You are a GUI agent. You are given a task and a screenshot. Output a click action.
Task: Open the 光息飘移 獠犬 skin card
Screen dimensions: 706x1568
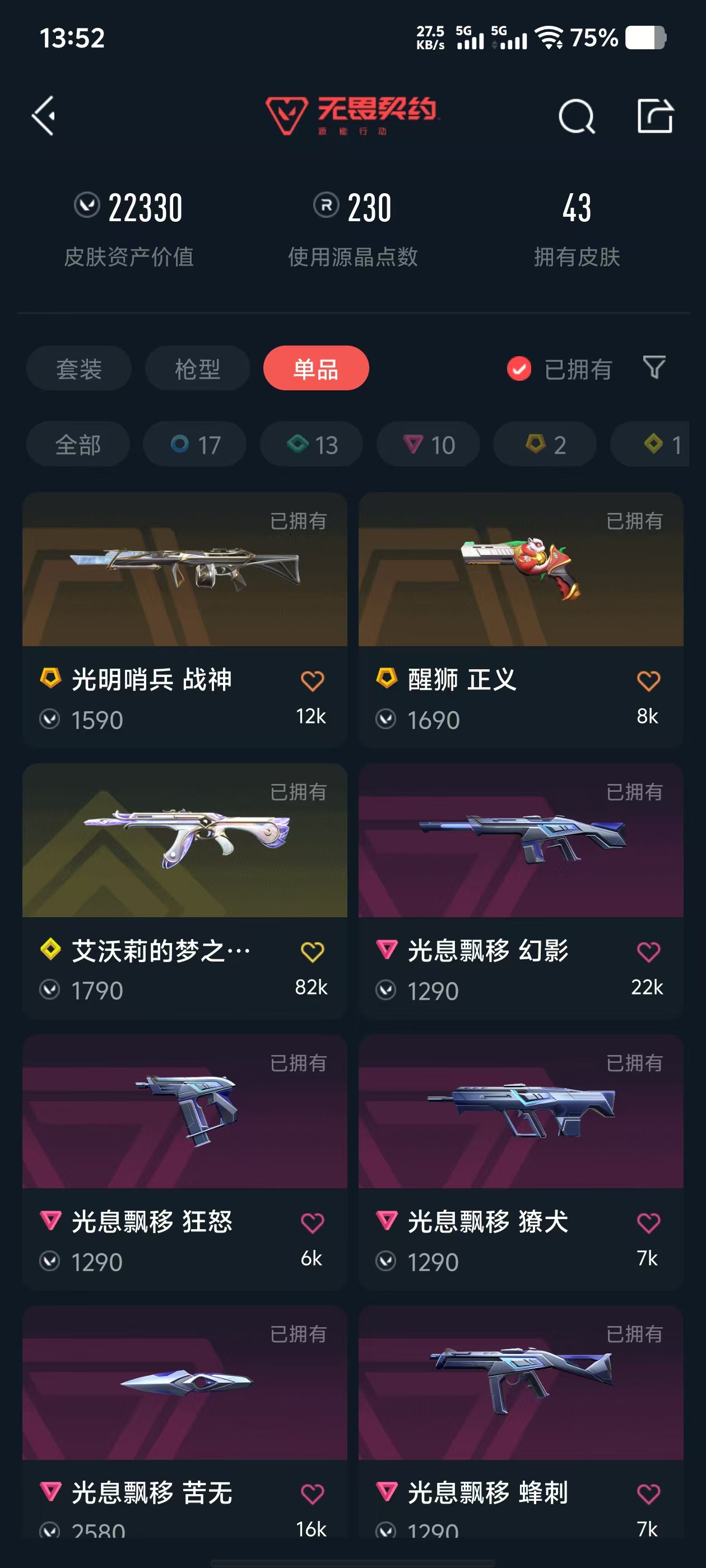tap(521, 1112)
